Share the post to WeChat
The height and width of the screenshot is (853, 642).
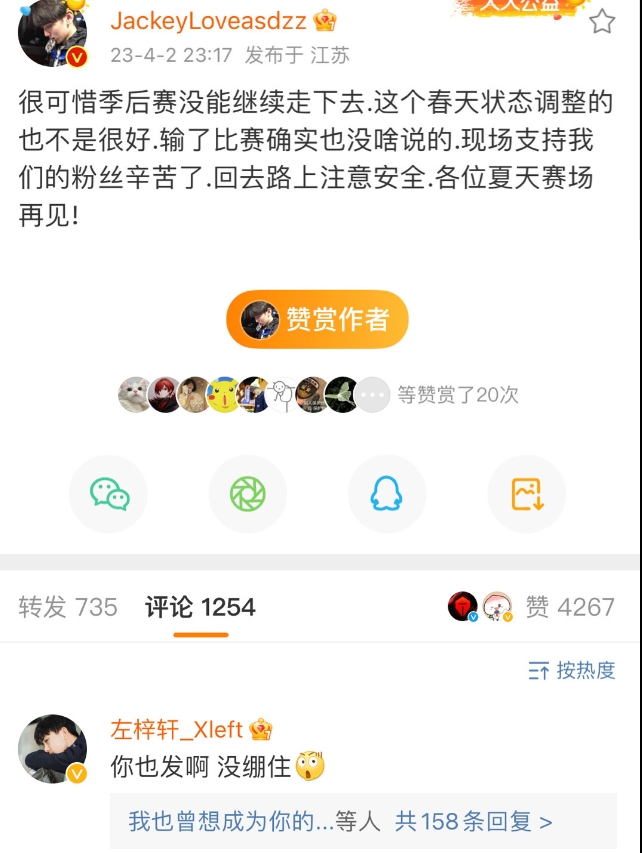click(109, 494)
